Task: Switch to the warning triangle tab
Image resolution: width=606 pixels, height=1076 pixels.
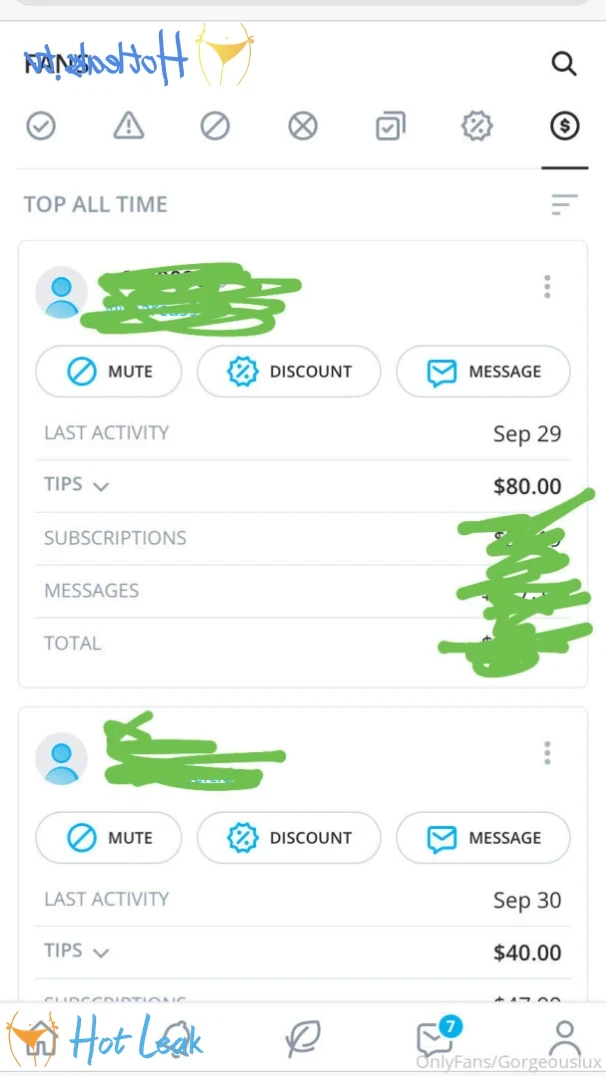Action: coord(128,126)
